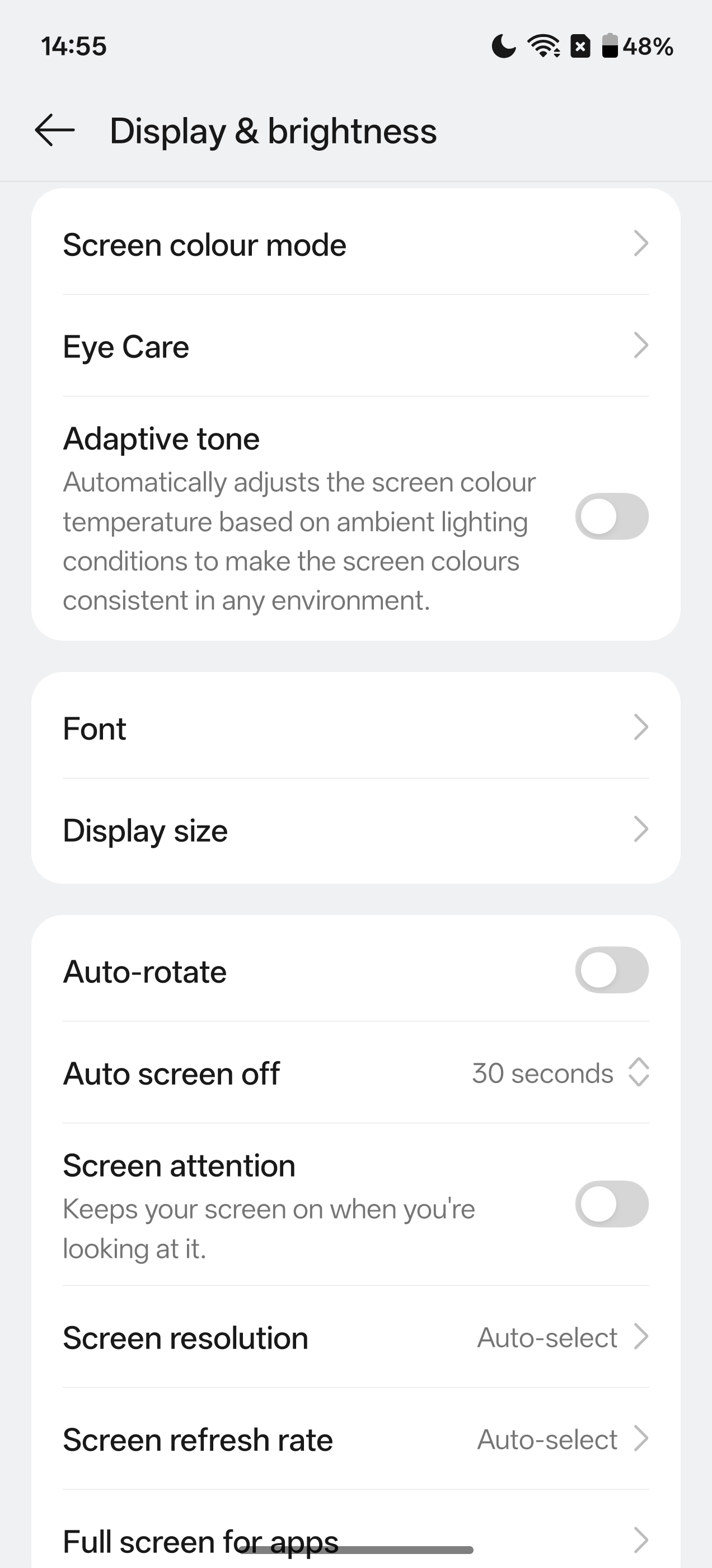The width and height of the screenshot is (712, 1568).
Task: Open Display size options
Action: click(355, 830)
